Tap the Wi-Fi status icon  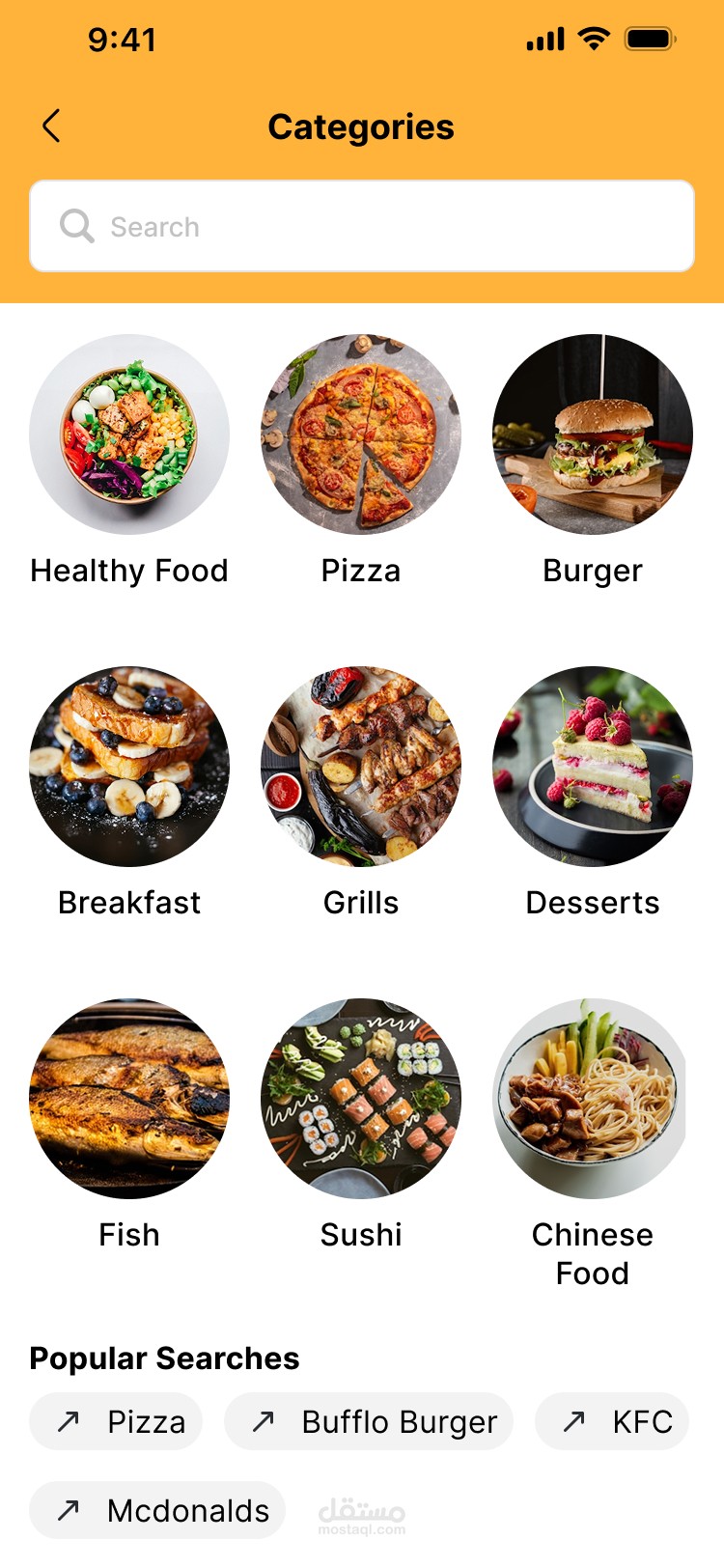coord(593,39)
